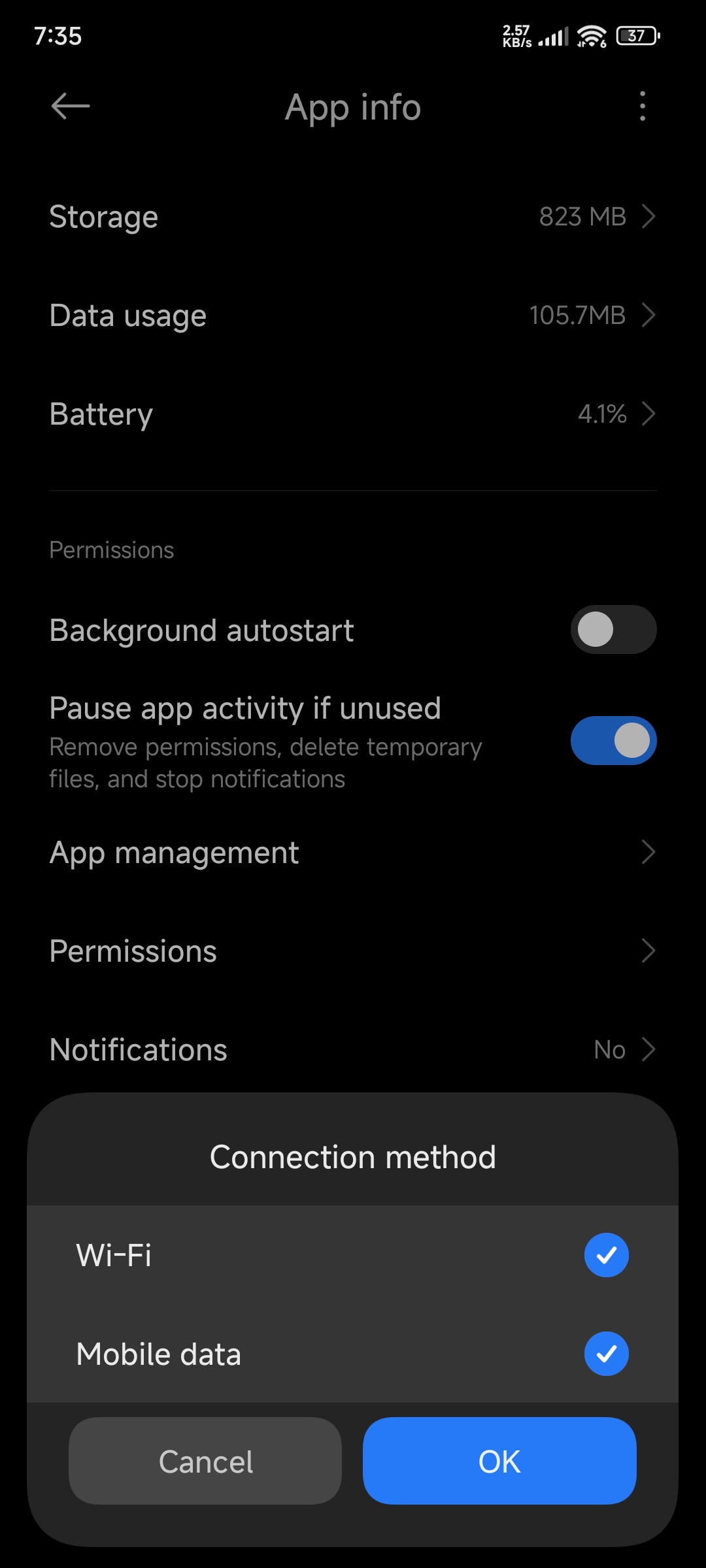Go back using the top-left arrow
Viewport: 706px width, 1568px height.
coord(71,106)
